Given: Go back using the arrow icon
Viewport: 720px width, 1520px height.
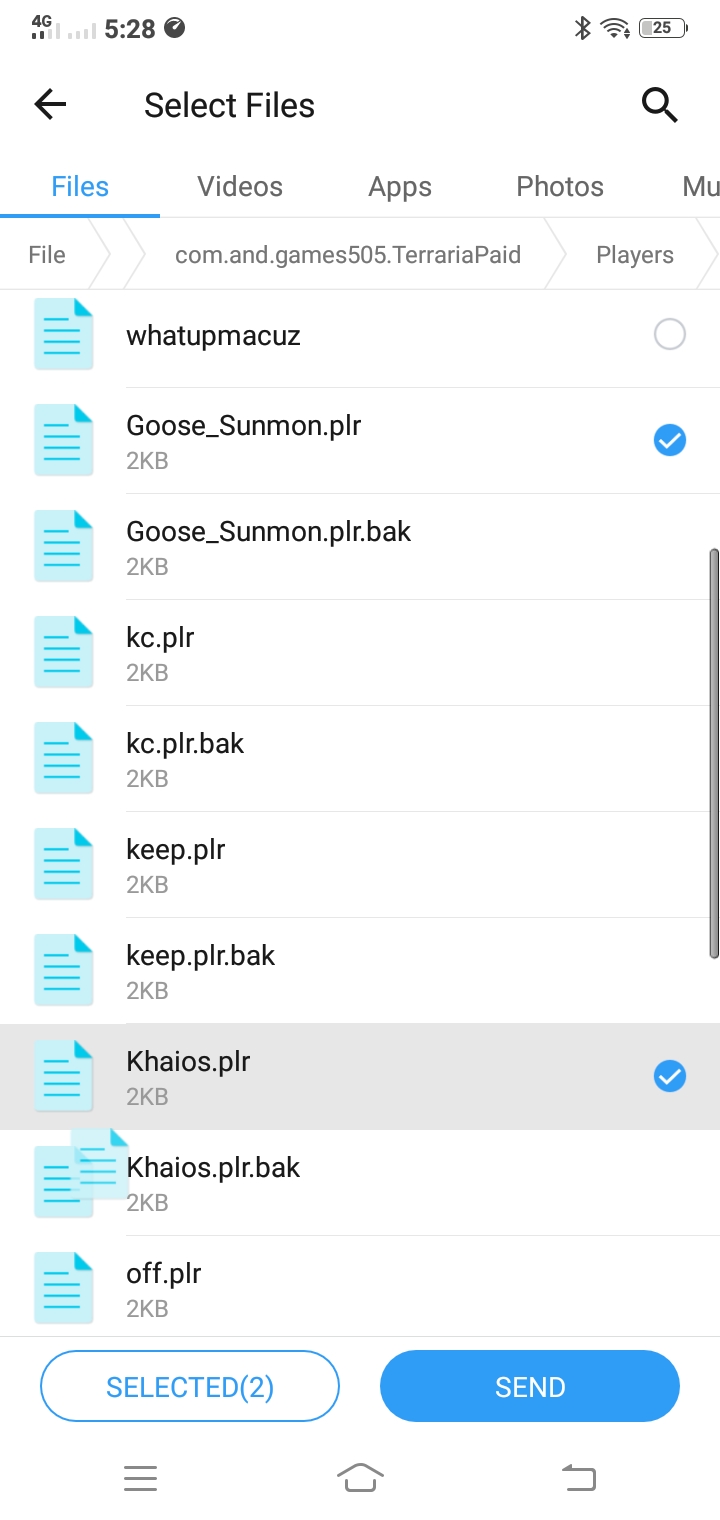Looking at the screenshot, I should pyautogui.click(x=50, y=104).
